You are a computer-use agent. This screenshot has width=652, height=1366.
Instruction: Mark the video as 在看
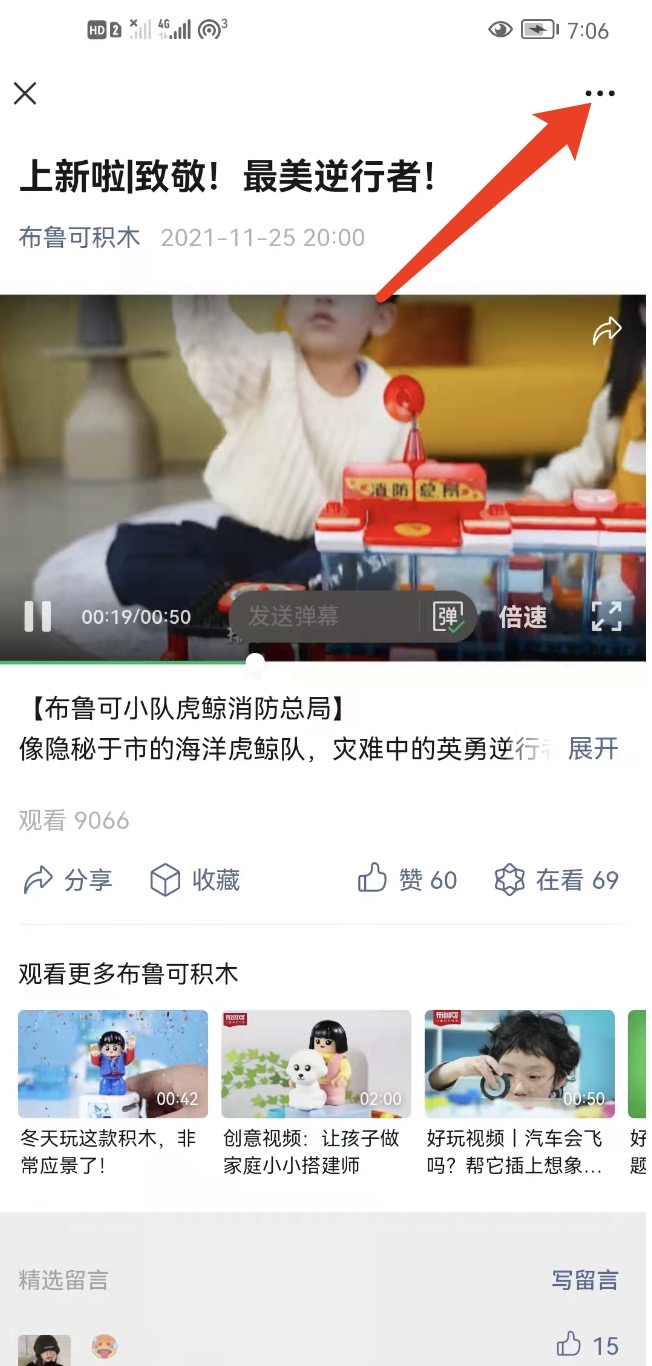pyautogui.click(x=557, y=880)
